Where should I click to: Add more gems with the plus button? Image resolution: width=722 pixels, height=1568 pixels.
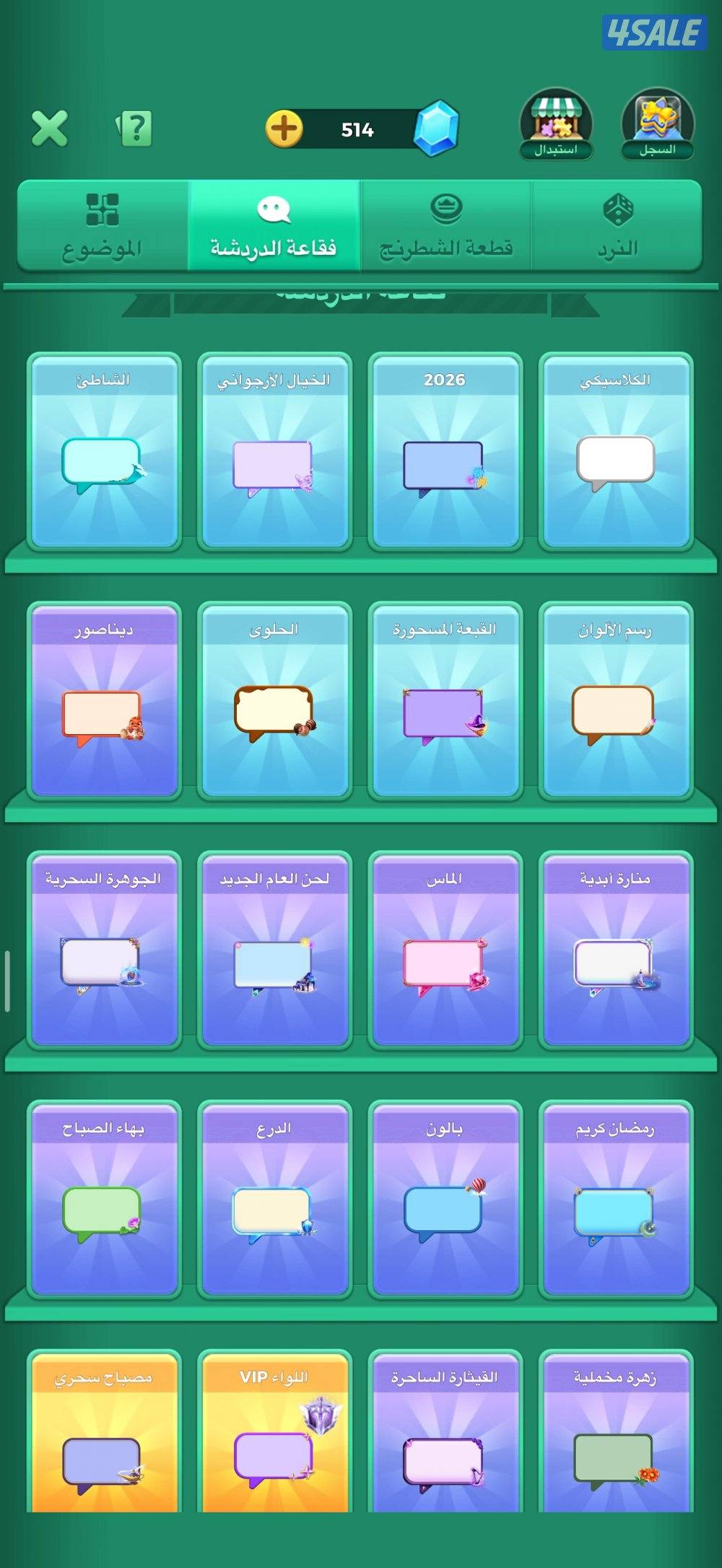[284, 129]
